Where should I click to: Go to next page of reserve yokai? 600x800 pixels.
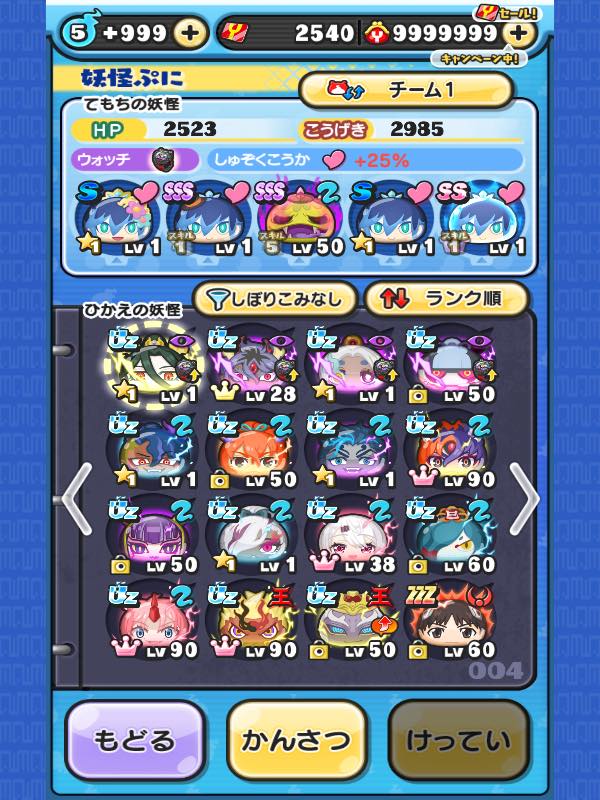[x=524, y=497]
